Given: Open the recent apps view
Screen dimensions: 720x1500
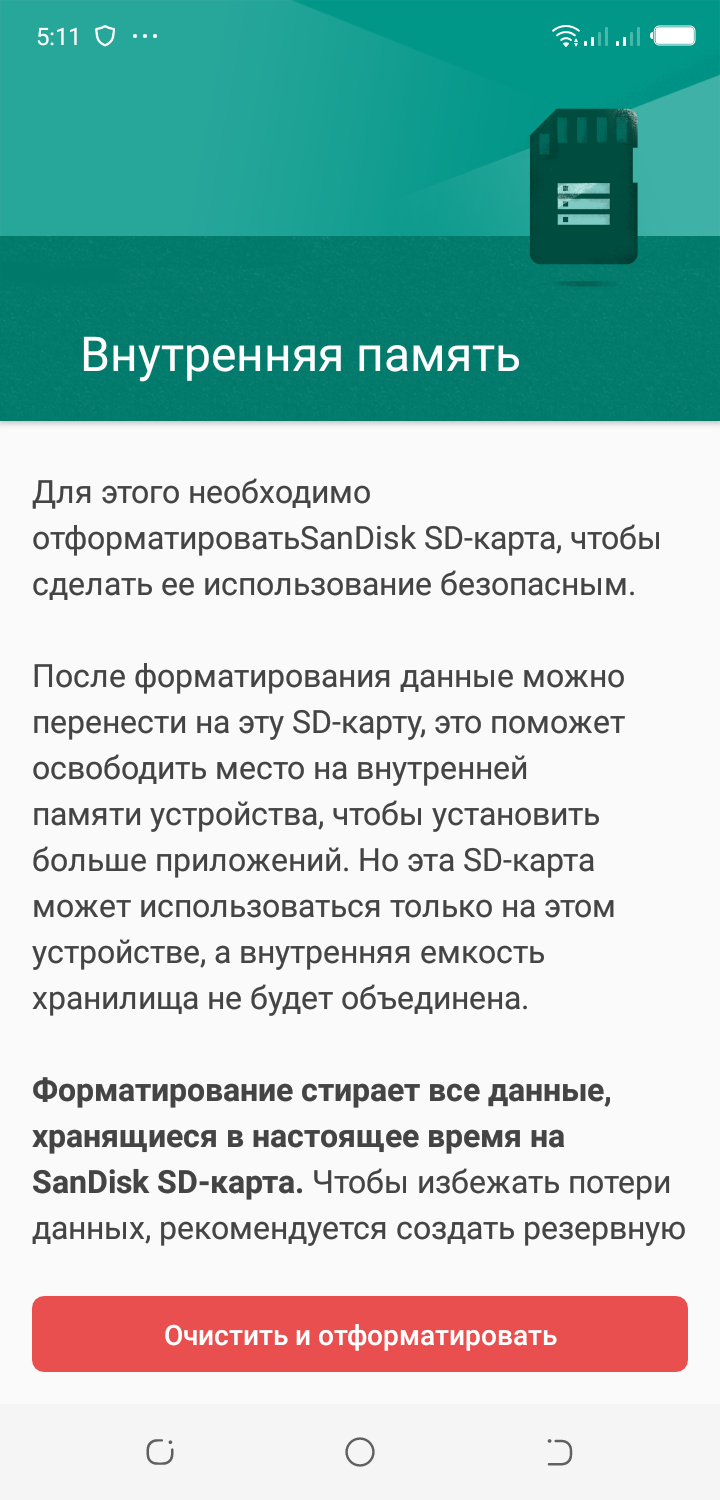Looking at the screenshot, I should click(160, 1451).
